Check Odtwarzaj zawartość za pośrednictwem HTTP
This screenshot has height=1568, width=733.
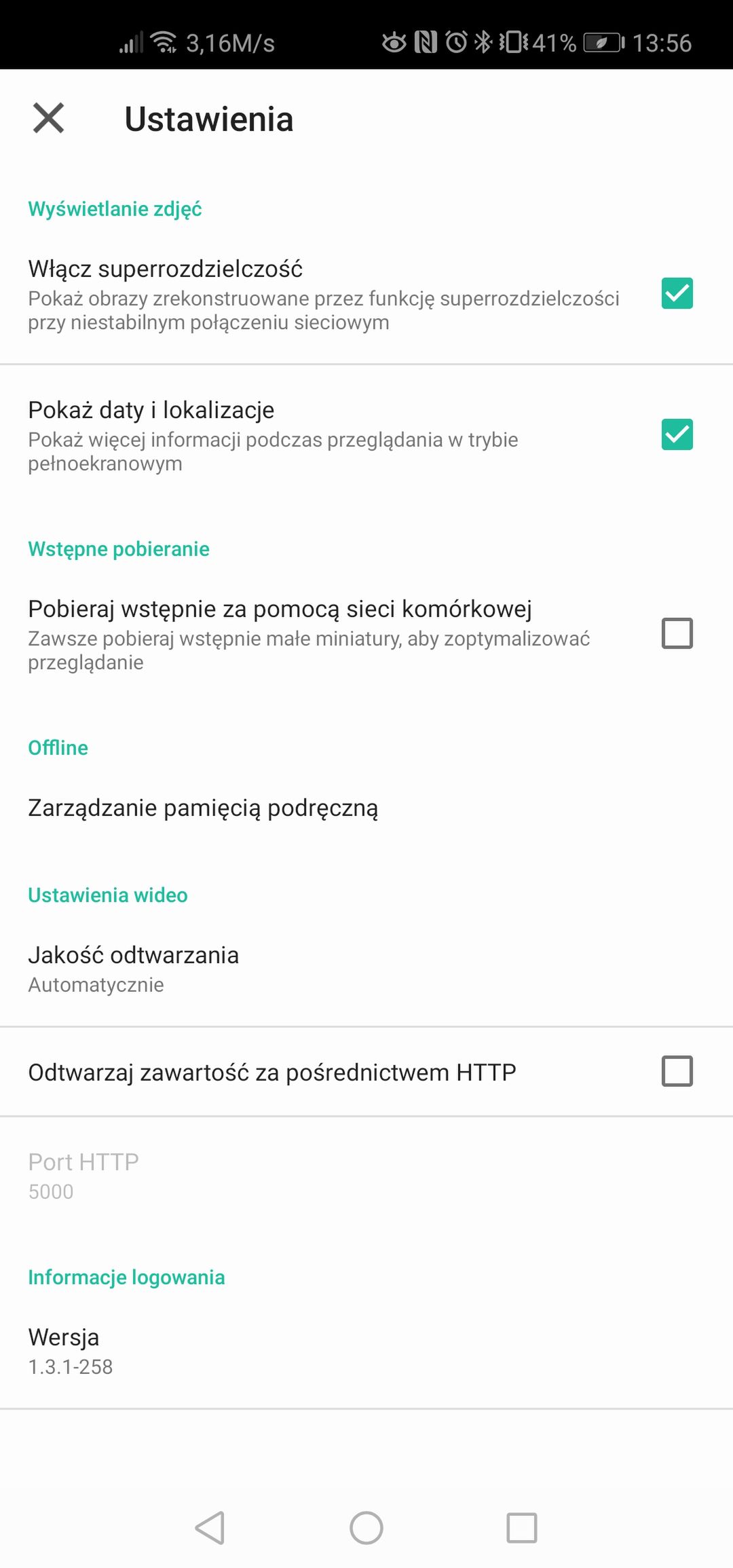coord(677,1071)
